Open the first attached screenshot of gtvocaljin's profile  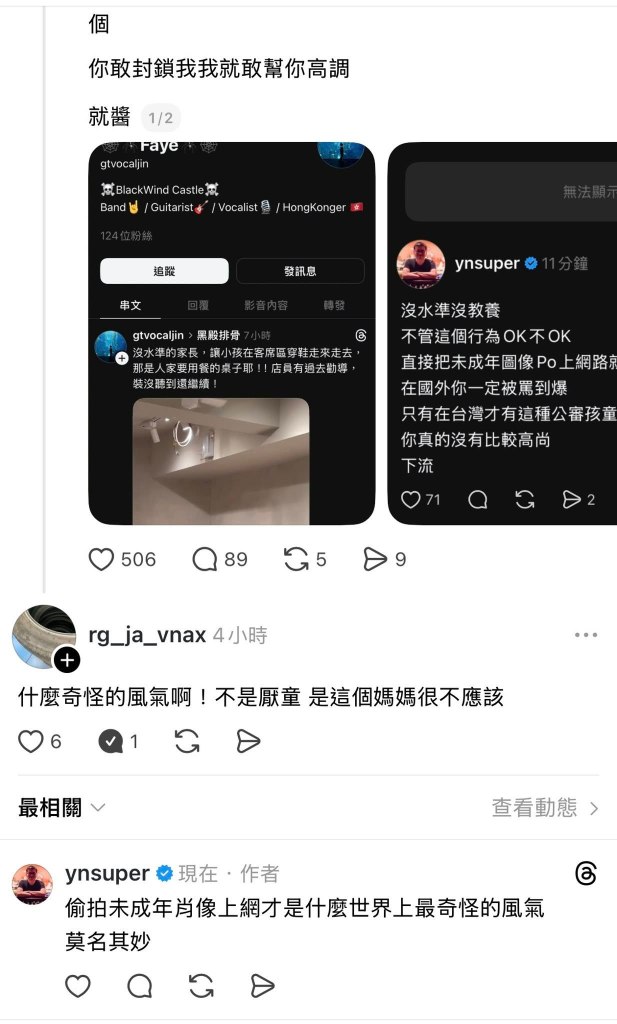pos(231,333)
